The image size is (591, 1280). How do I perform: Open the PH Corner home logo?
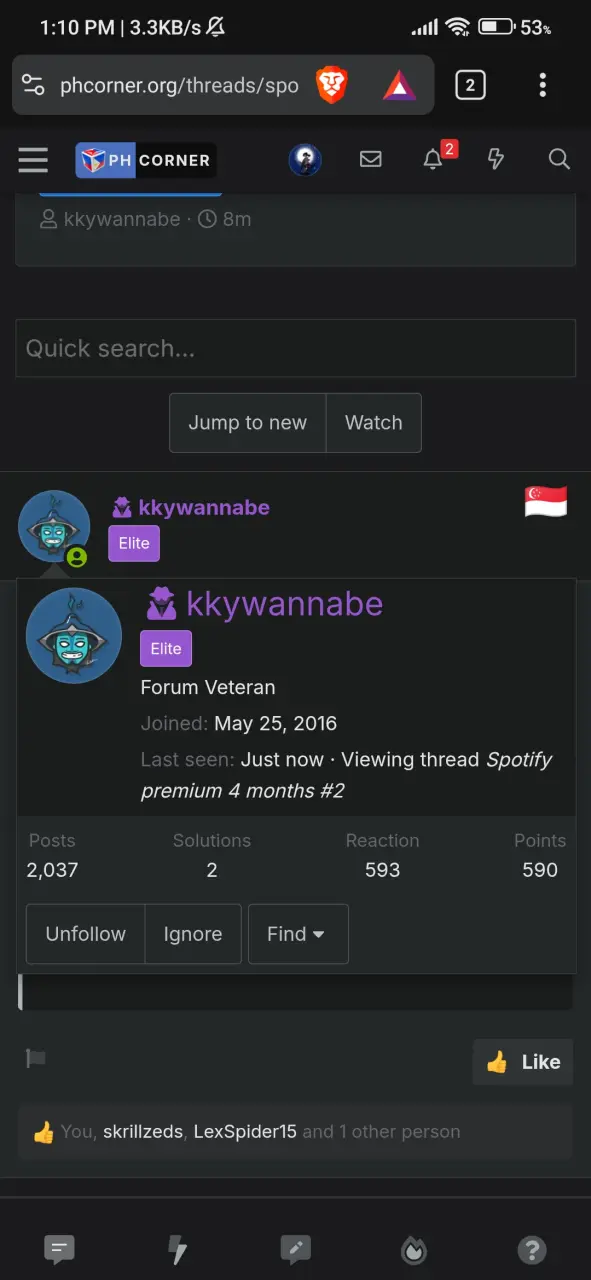(145, 160)
